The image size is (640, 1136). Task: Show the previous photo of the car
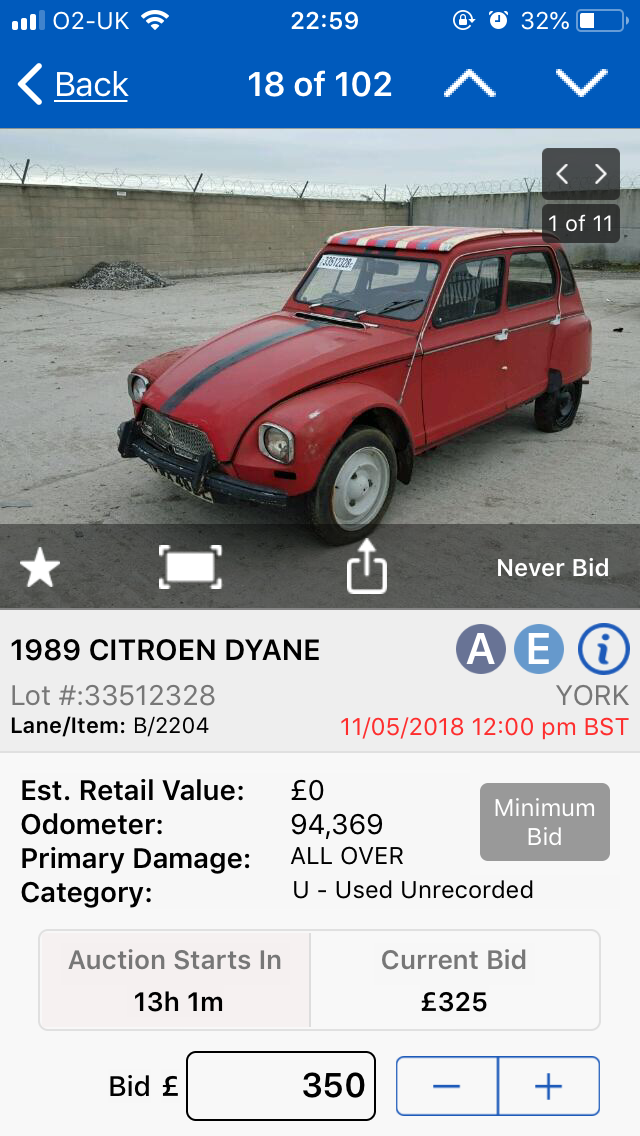(x=562, y=174)
